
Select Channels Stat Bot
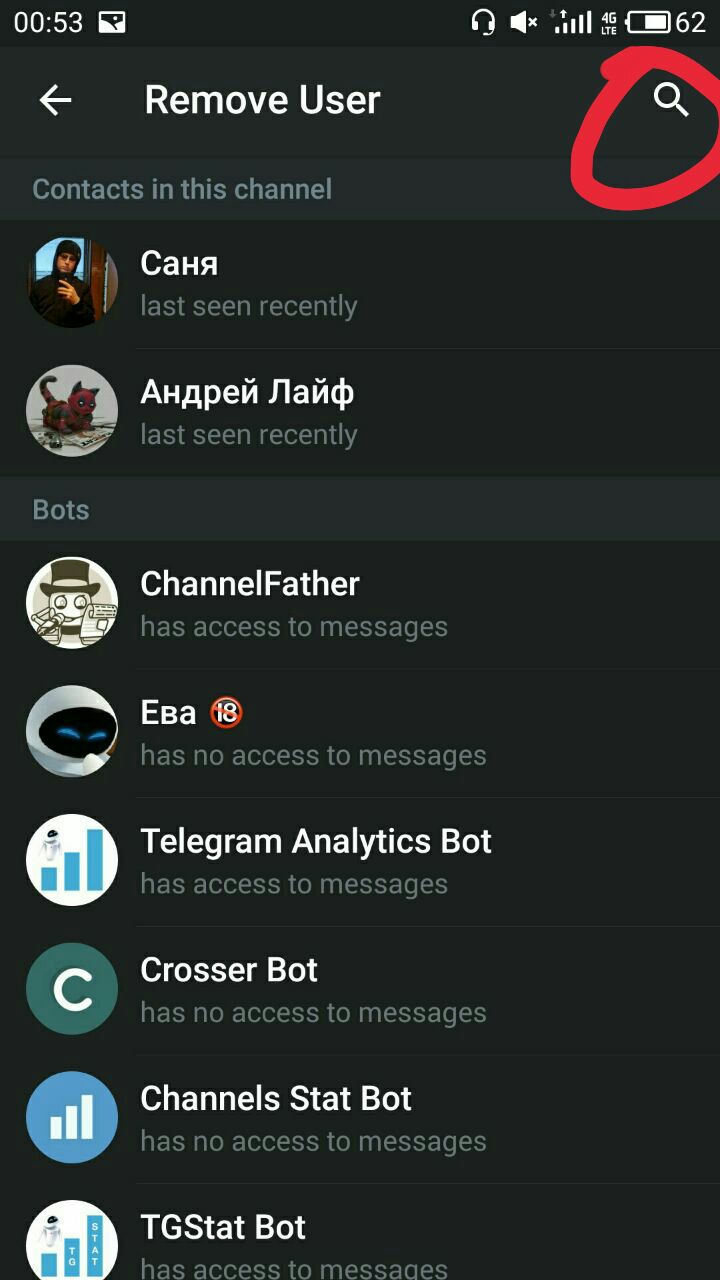click(360, 1118)
